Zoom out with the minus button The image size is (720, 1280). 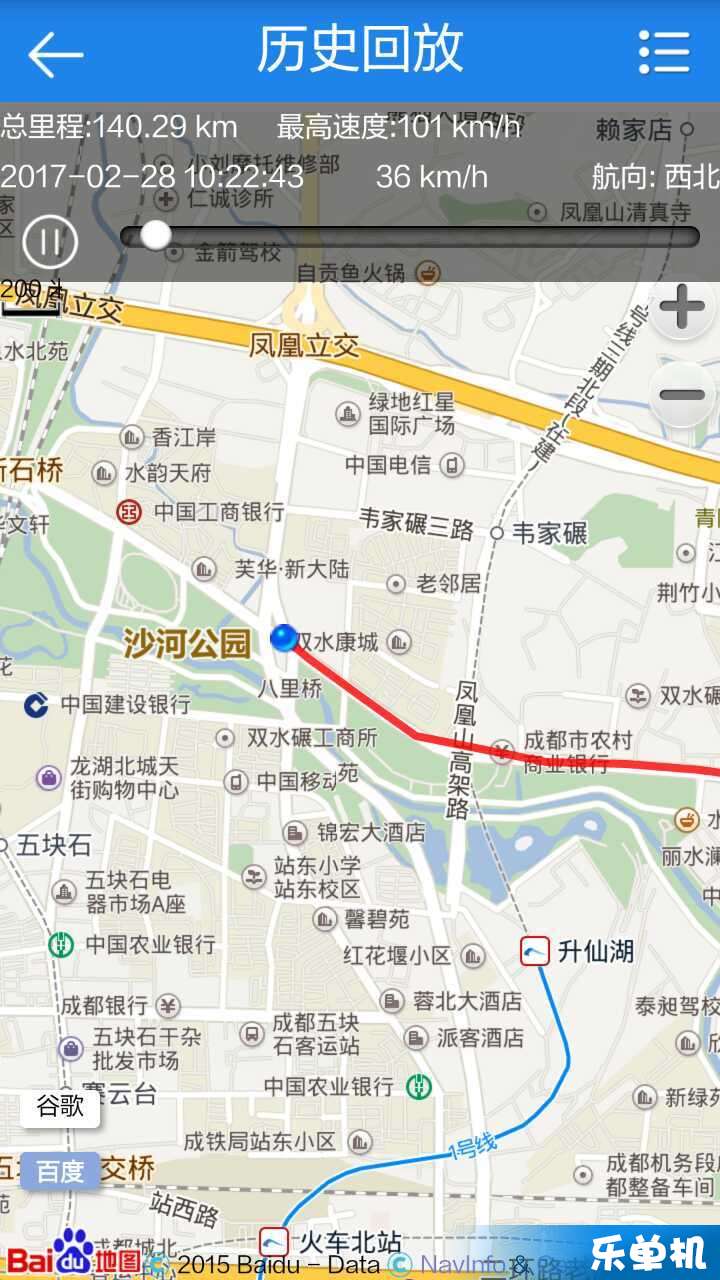click(683, 395)
